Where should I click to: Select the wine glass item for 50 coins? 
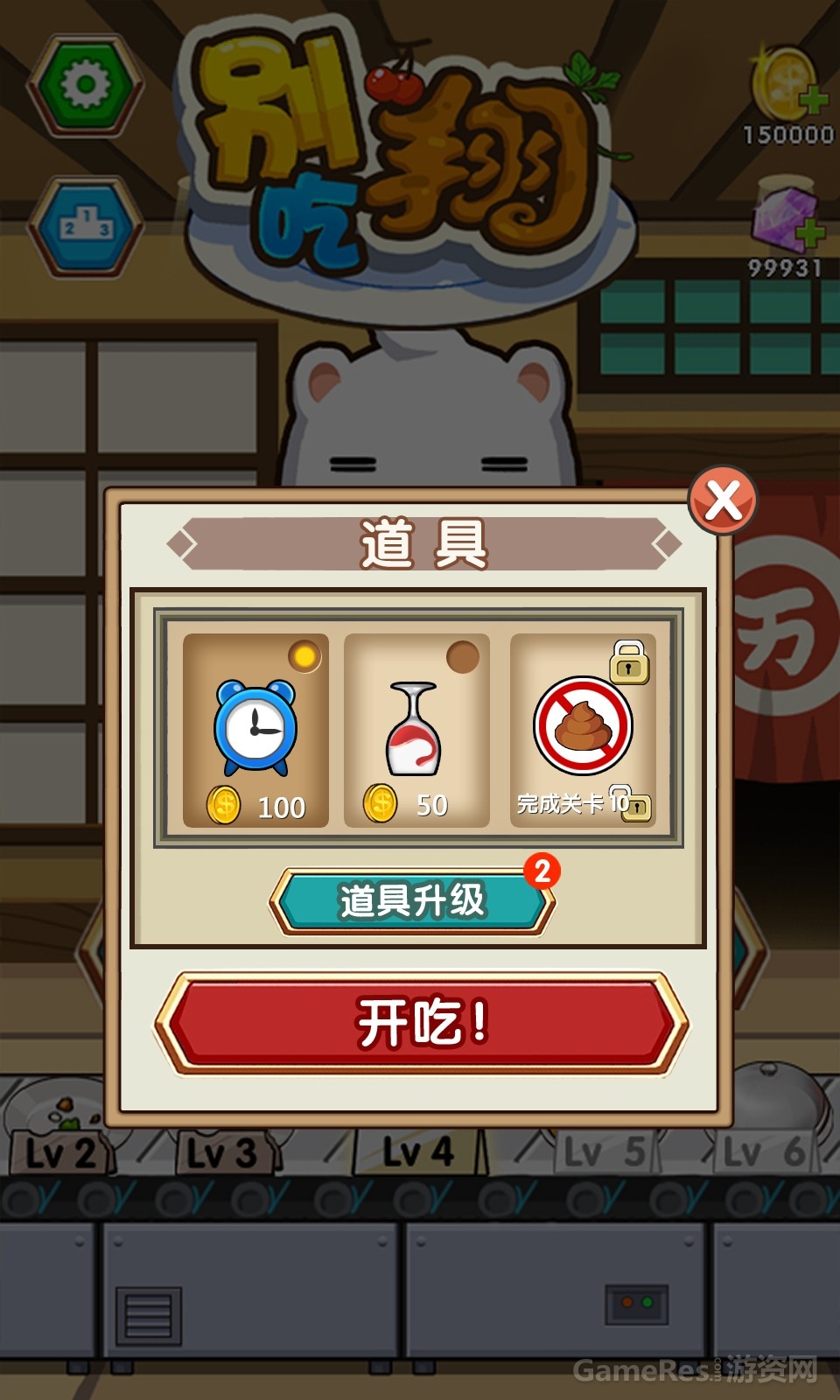coord(416,731)
